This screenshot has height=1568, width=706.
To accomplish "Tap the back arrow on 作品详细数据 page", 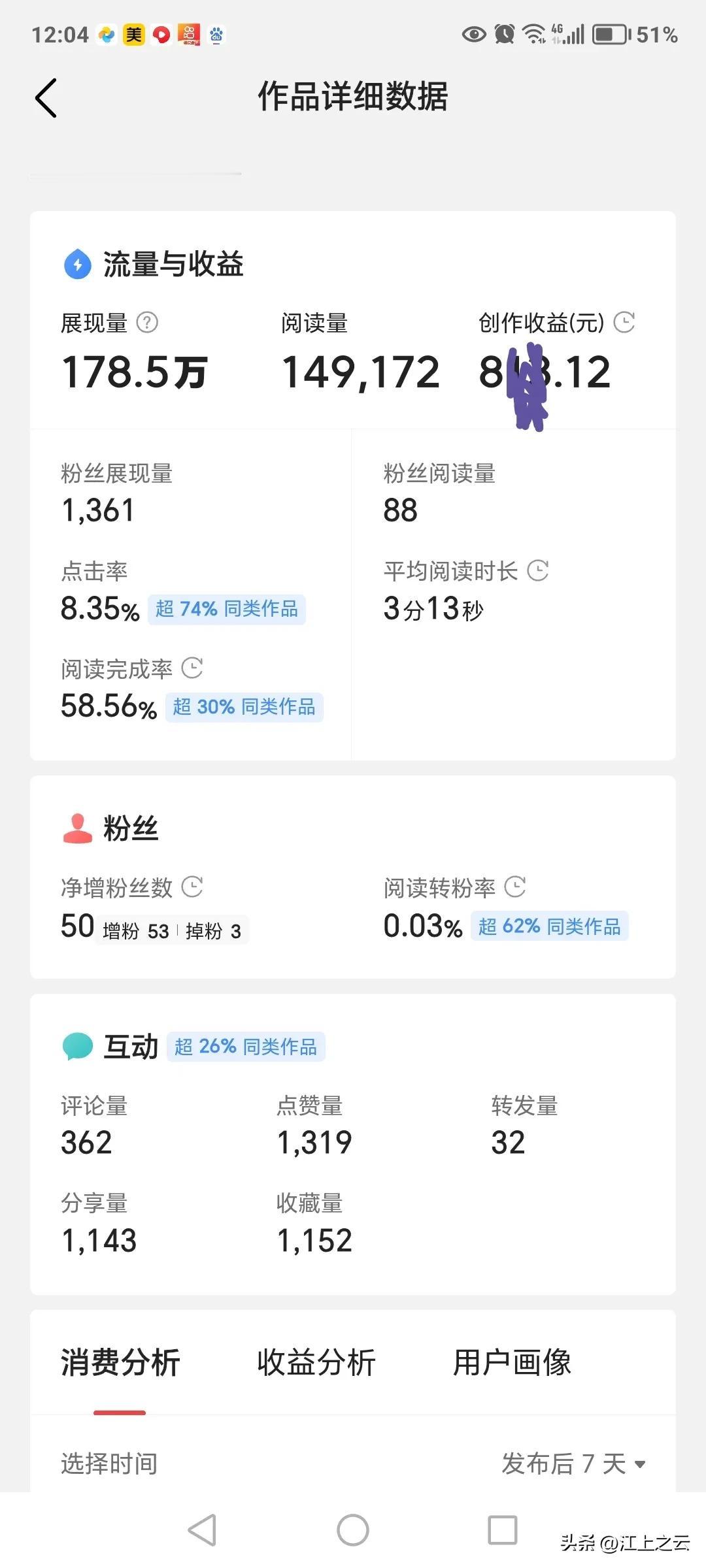I will coord(44,98).
